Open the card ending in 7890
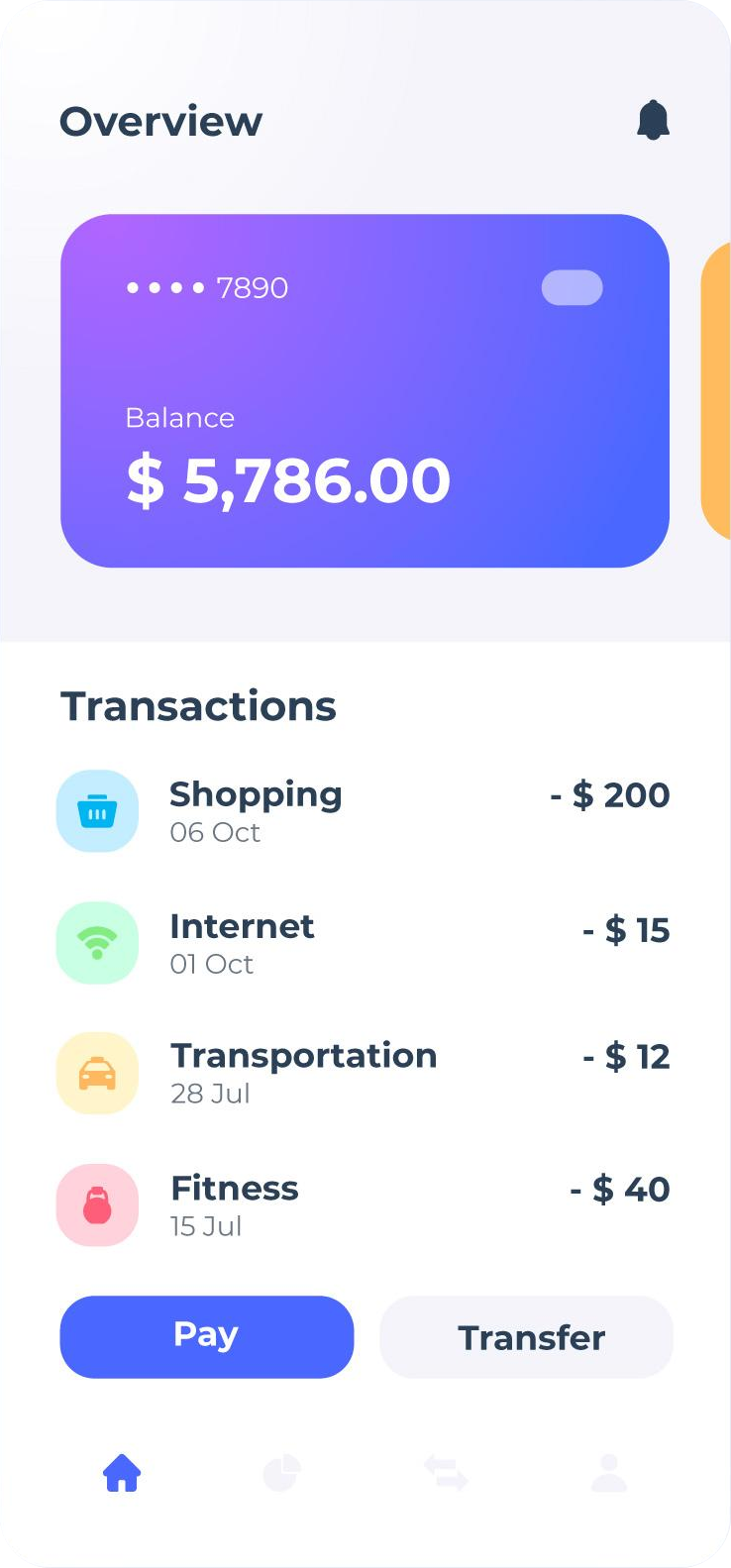Viewport: 731px width, 1568px height. click(x=365, y=390)
